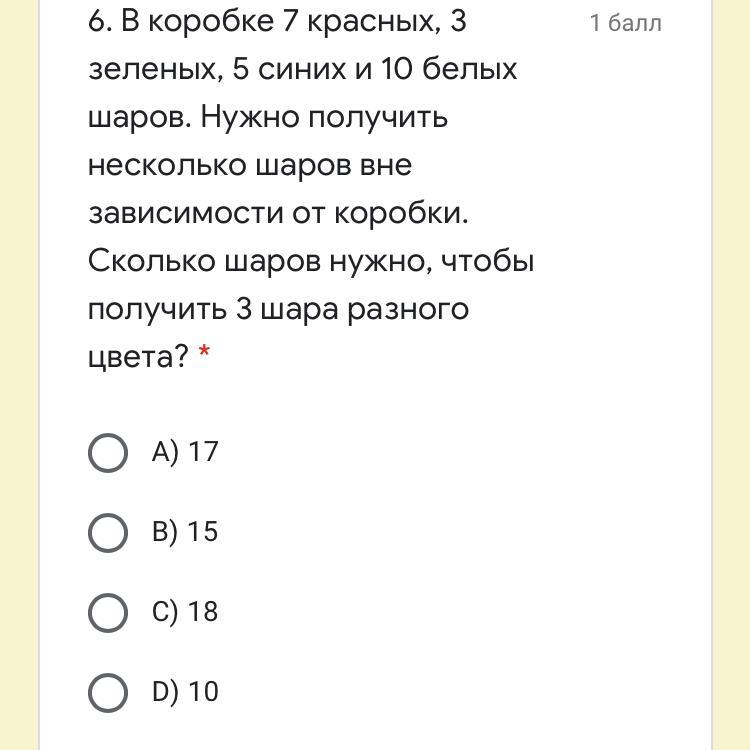
Task: Select answer option A) 17
Action: pos(108,452)
